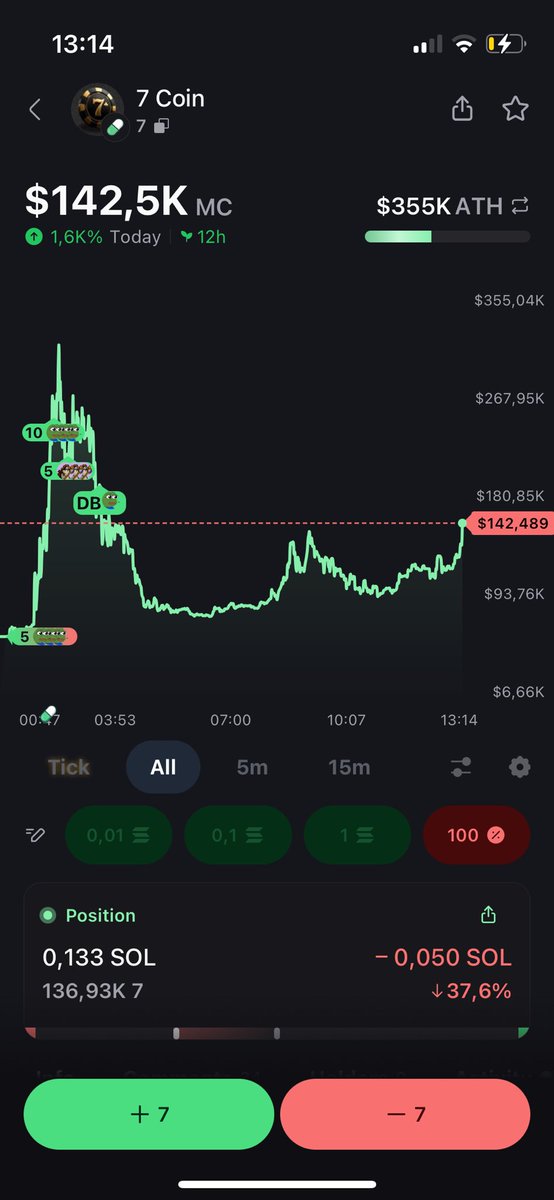554x1200 pixels.
Task: Sell 100 percent of position
Action: (476, 835)
